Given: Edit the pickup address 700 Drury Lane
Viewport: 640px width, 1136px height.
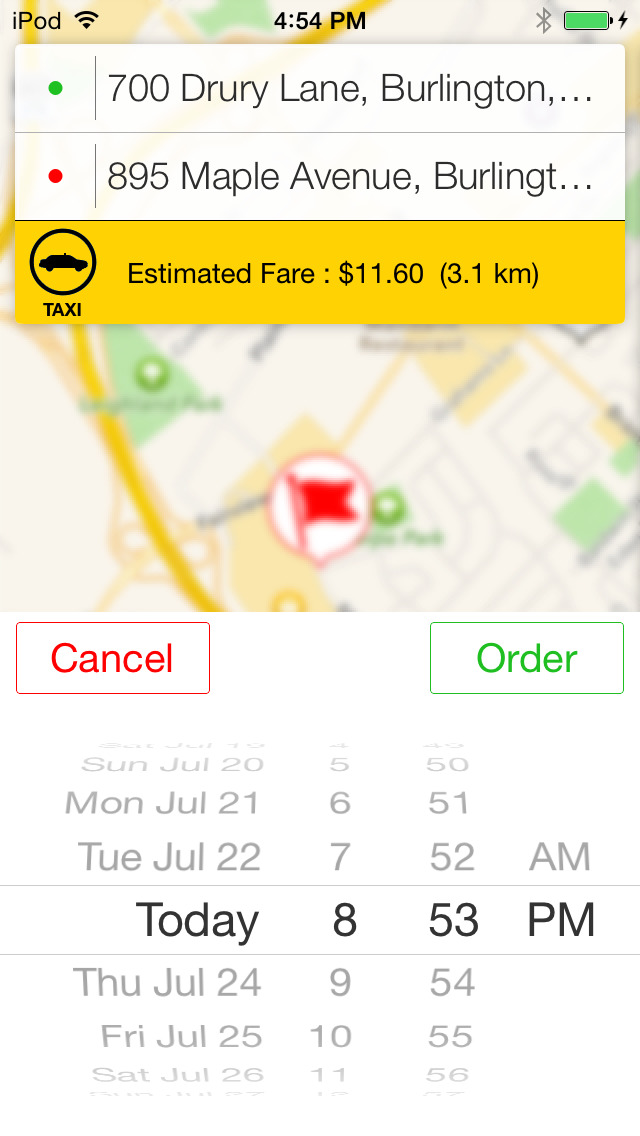Looking at the screenshot, I should tap(350, 89).
